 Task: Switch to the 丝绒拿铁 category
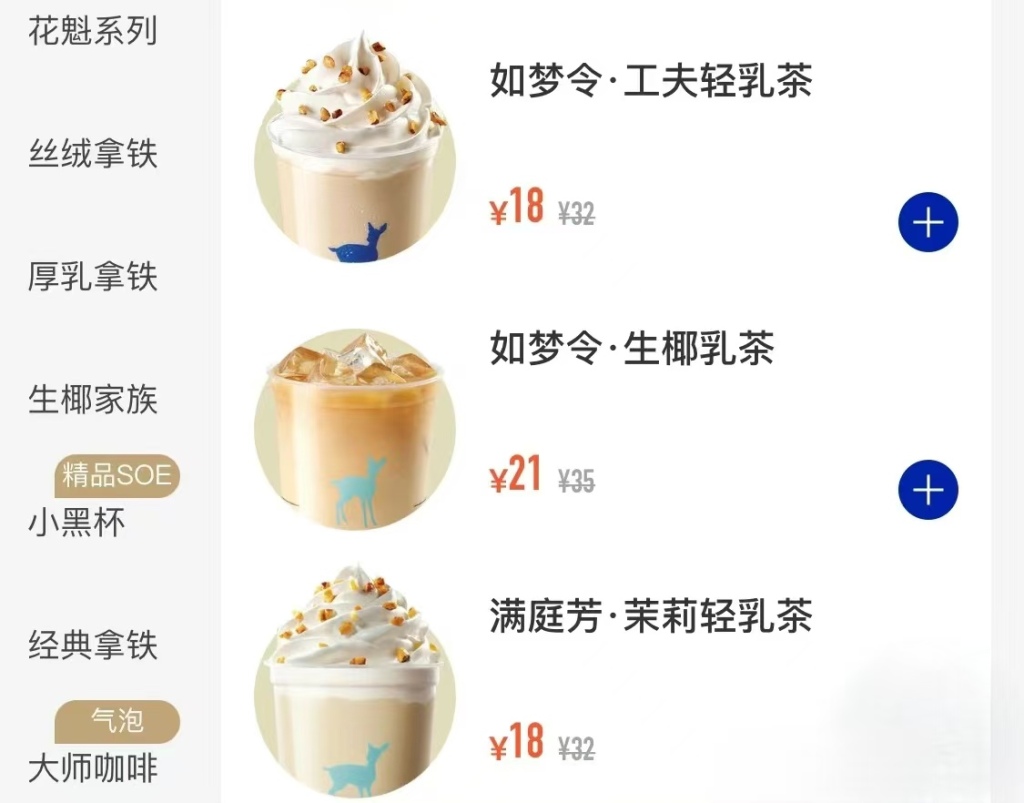pyautogui.click(x=92, y=154)
